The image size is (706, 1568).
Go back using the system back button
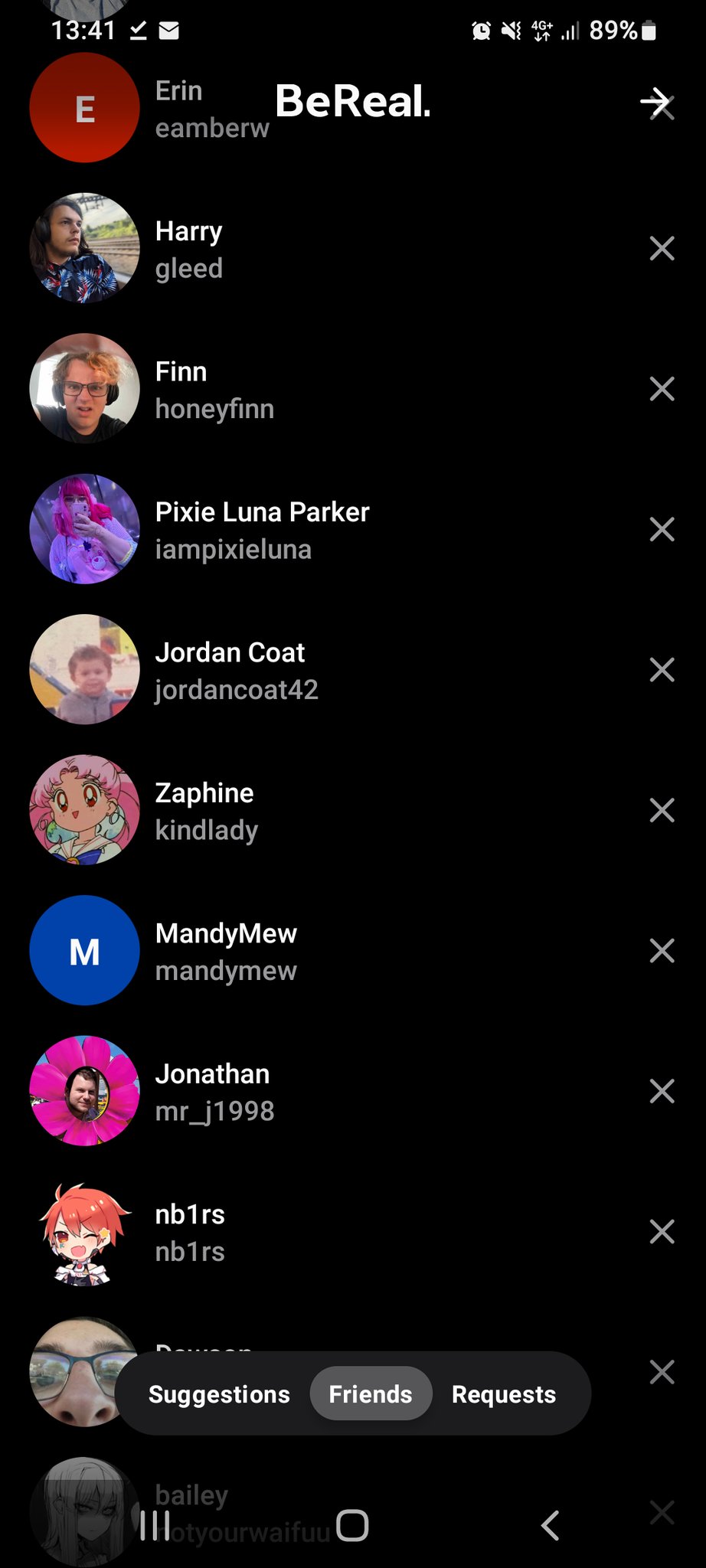(x=550, y=1525)
